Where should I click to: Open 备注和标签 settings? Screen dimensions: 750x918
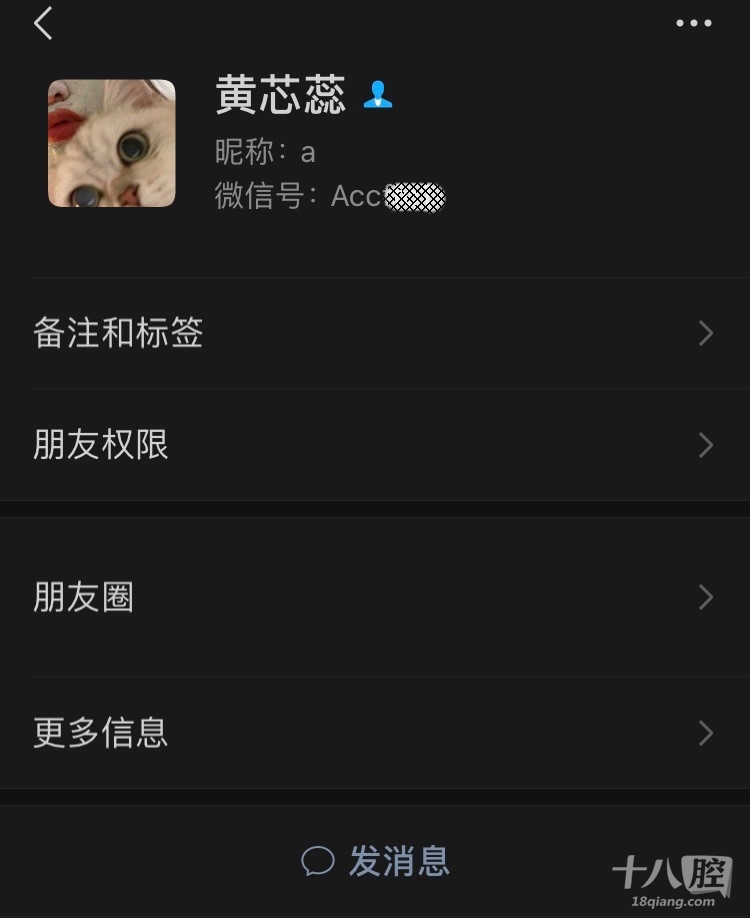pos(375,333)
